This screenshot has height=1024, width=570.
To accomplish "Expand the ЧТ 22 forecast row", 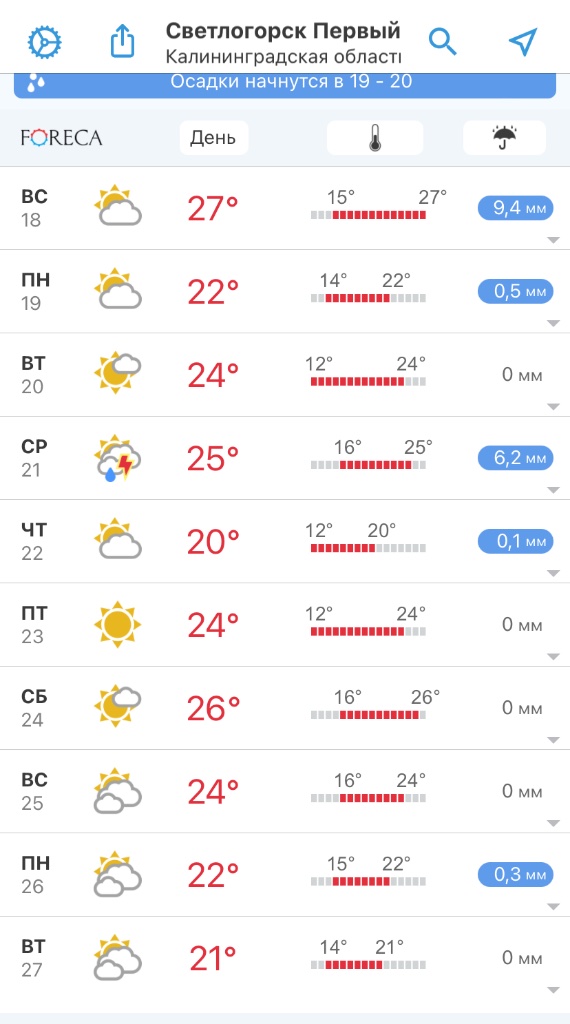I will [285, 541].
